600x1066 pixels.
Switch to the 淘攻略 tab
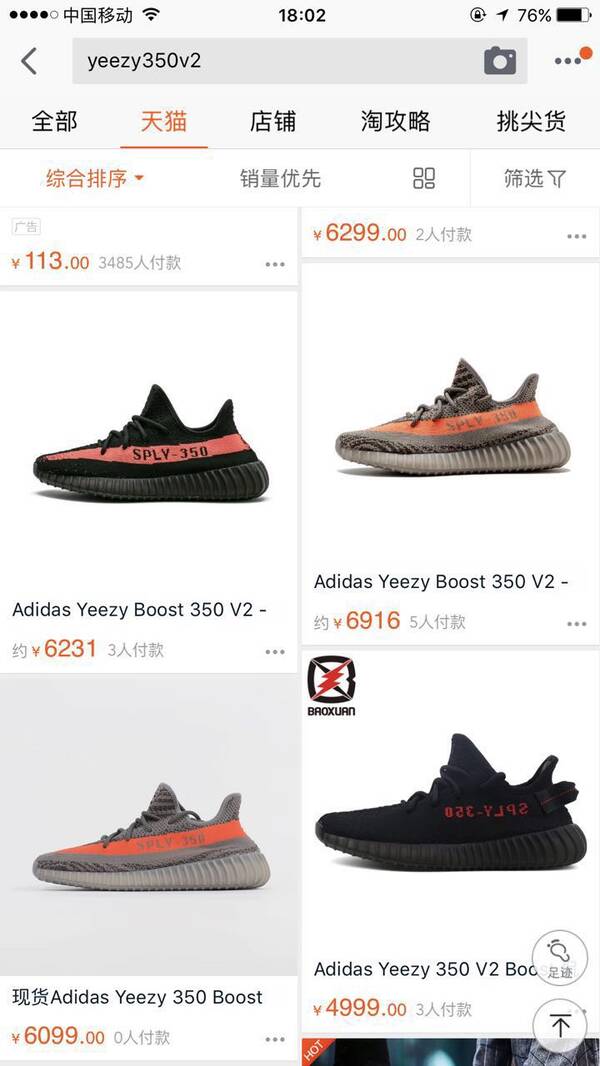395,122
